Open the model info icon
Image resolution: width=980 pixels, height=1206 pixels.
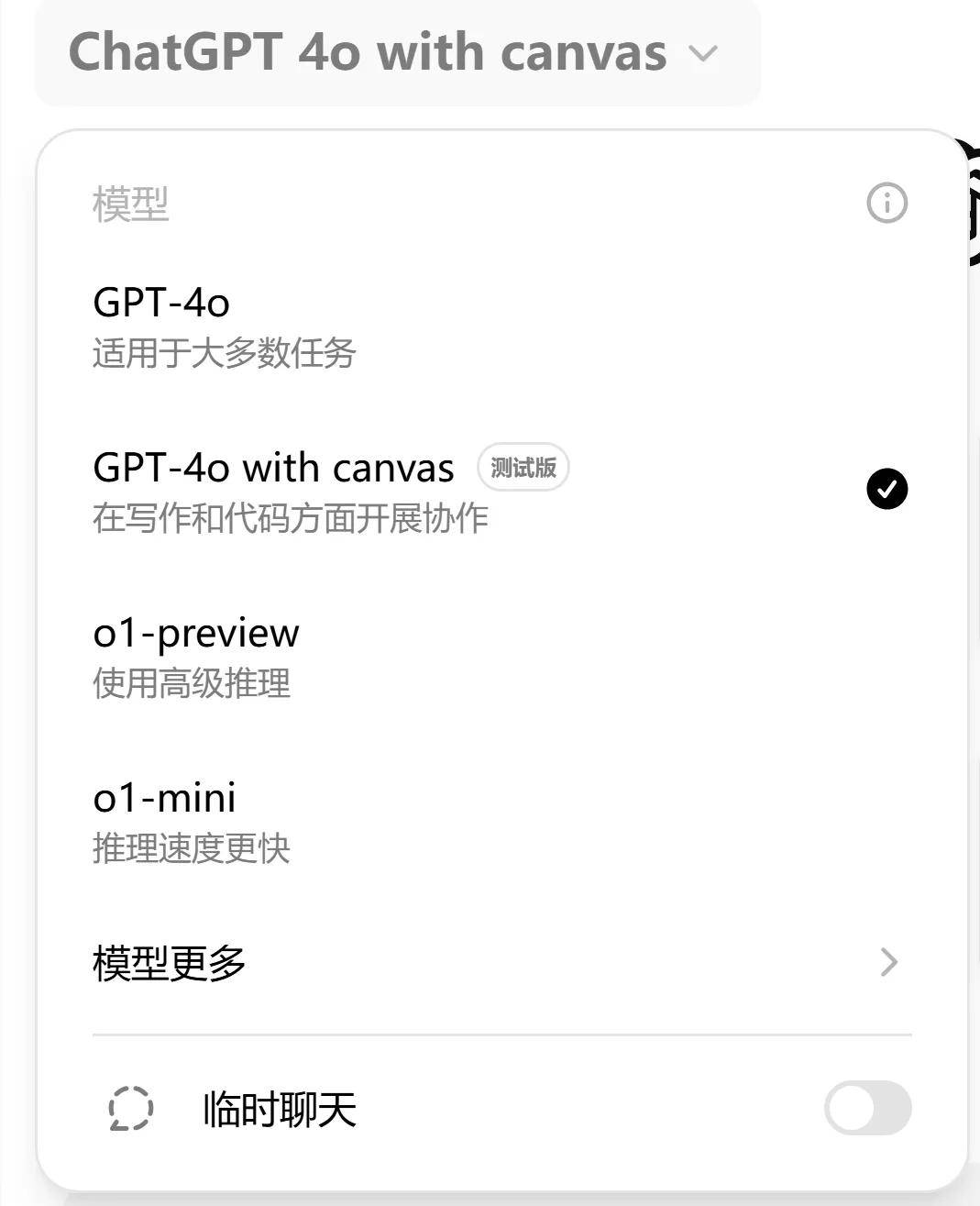click(x=886, y=203)
